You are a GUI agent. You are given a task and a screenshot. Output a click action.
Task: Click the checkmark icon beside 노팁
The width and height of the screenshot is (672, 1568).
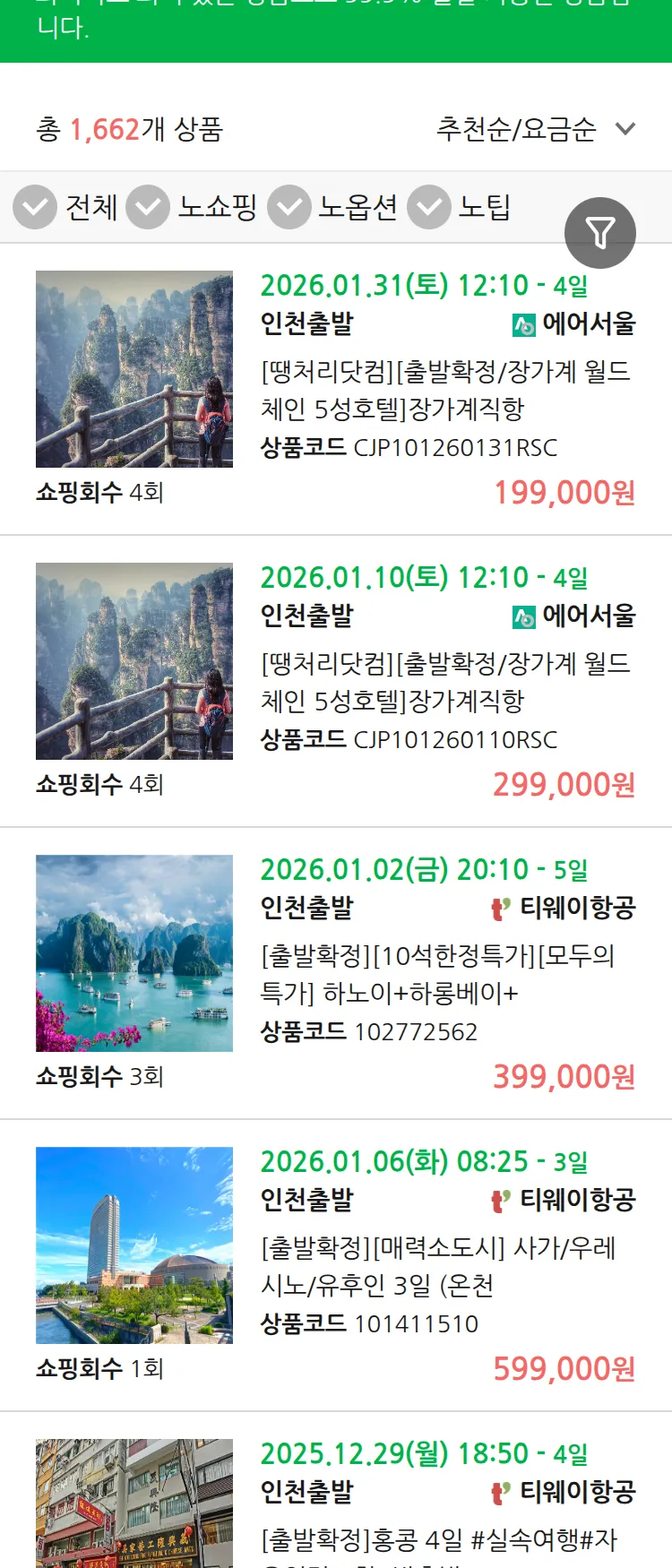pos(428,207)
